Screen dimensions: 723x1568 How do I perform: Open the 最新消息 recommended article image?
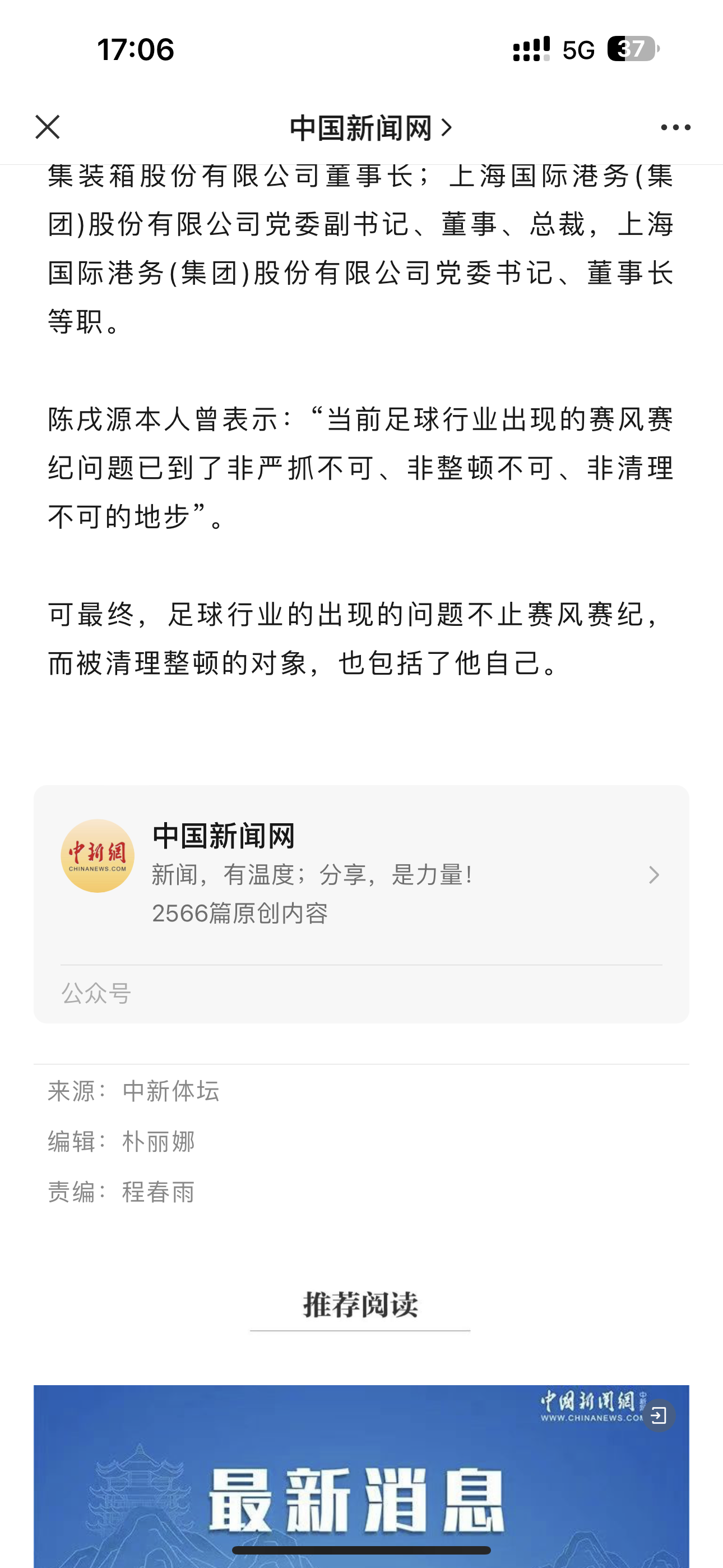[x=361, y=1476]
